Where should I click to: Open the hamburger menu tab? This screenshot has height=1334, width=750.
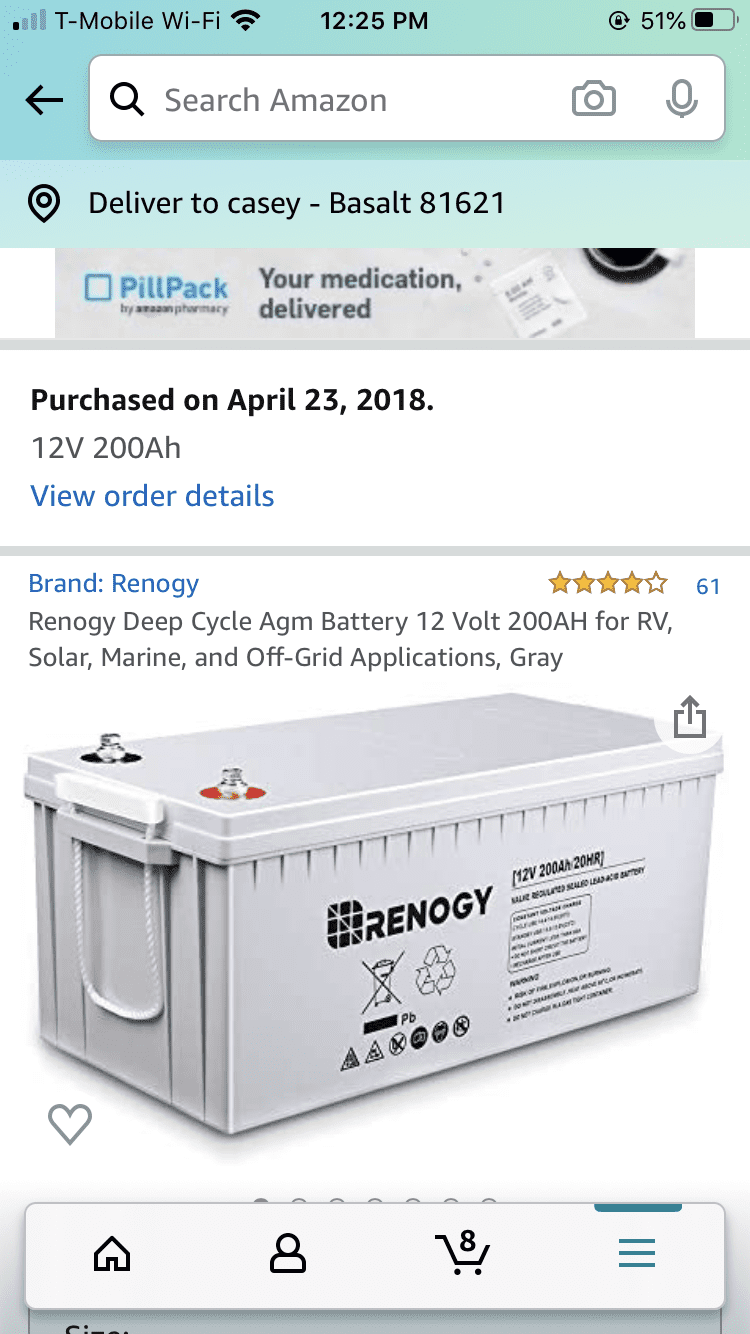(636, 1253)
